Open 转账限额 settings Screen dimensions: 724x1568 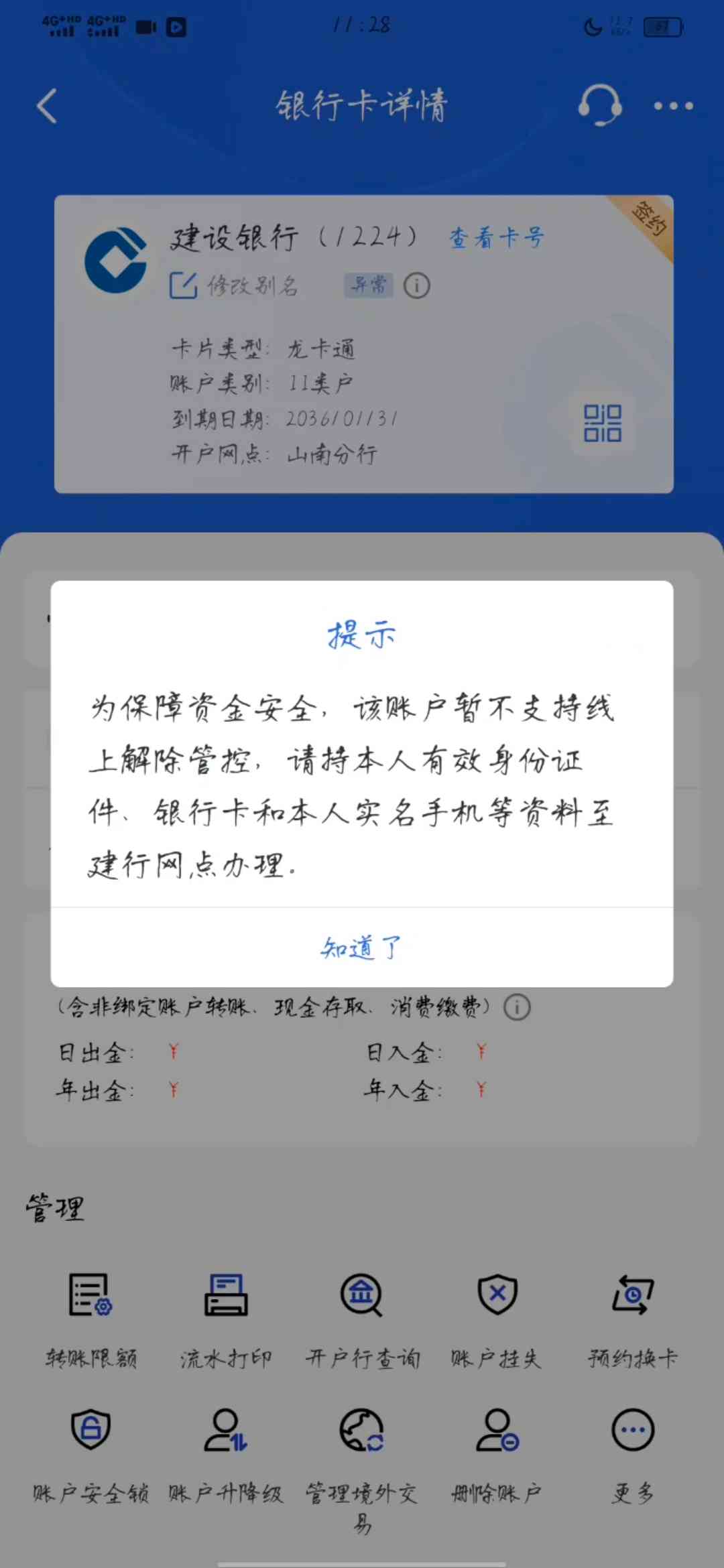click(x=90, y=1315)
